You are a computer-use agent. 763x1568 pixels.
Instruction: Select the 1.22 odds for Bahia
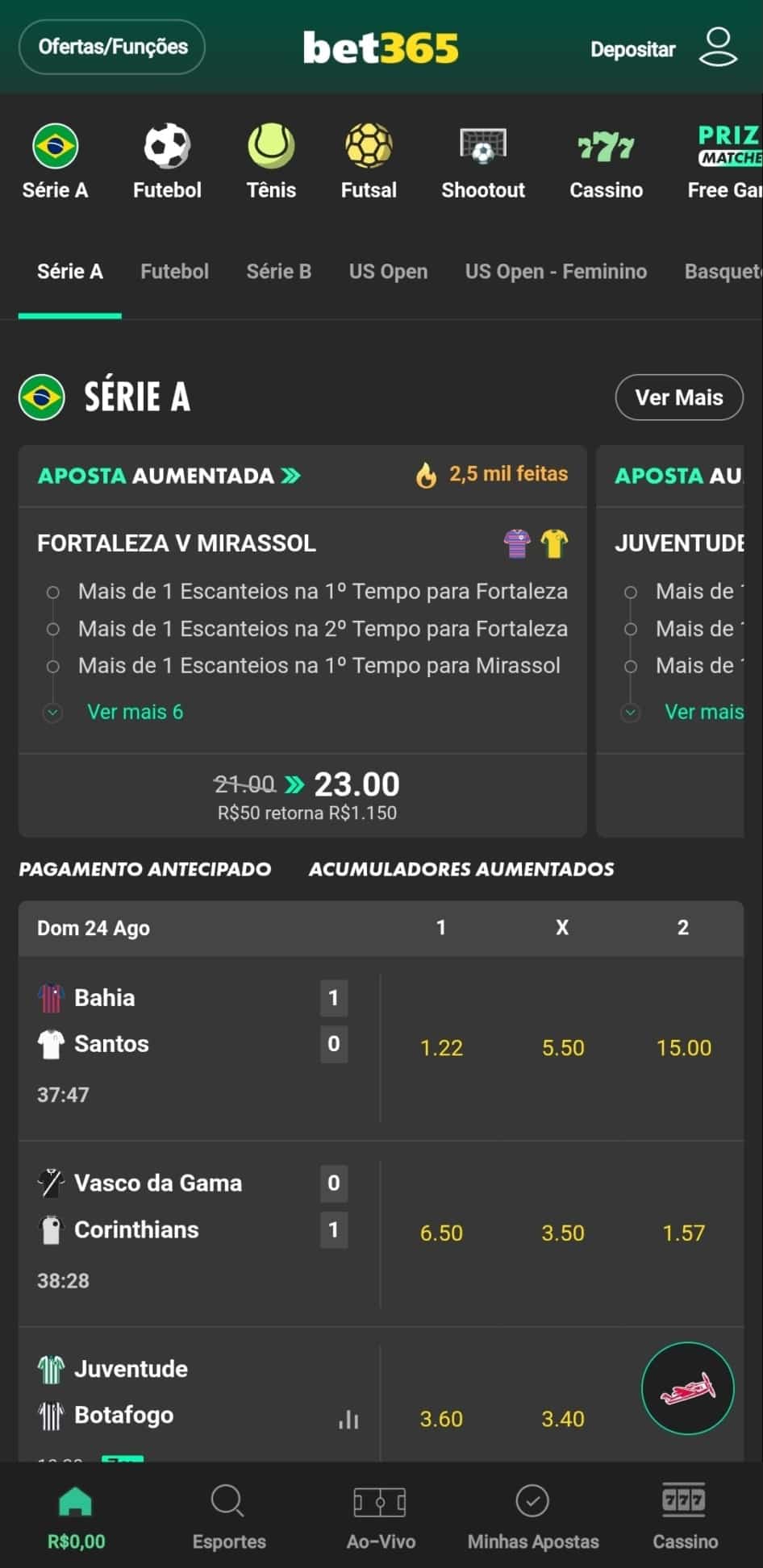pos(441,1047)
